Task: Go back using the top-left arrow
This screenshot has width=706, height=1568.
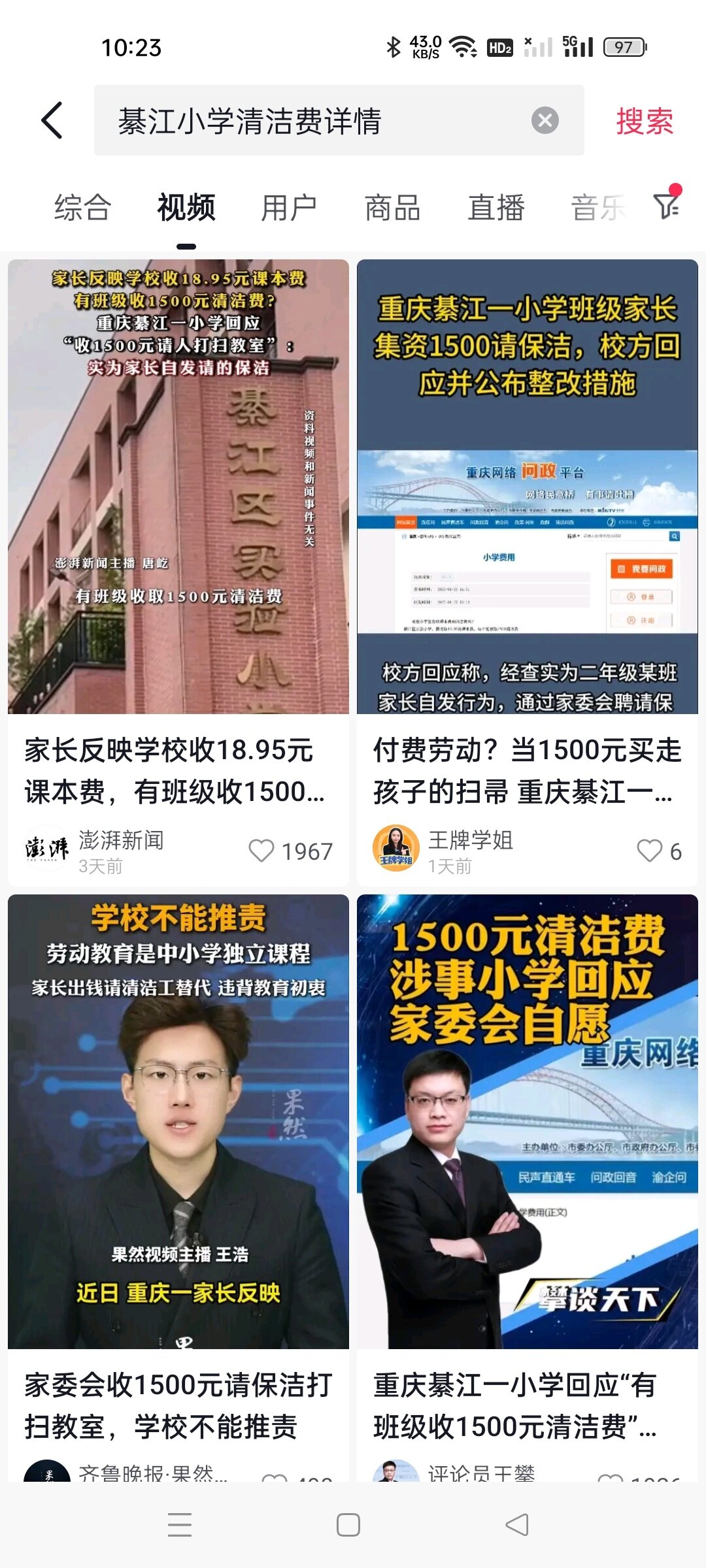Action: (x=52, y=120)
